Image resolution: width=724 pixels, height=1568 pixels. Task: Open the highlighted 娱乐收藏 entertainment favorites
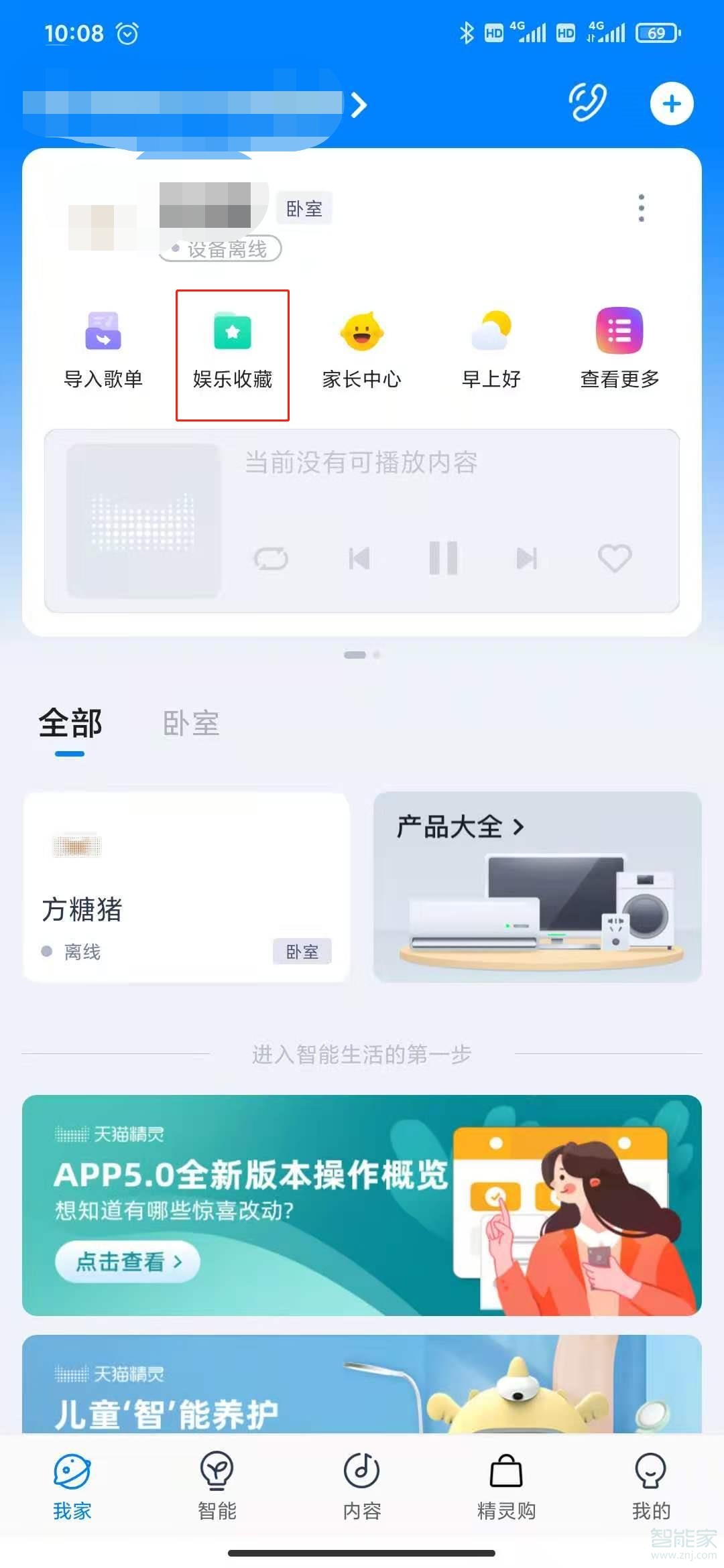231,348
